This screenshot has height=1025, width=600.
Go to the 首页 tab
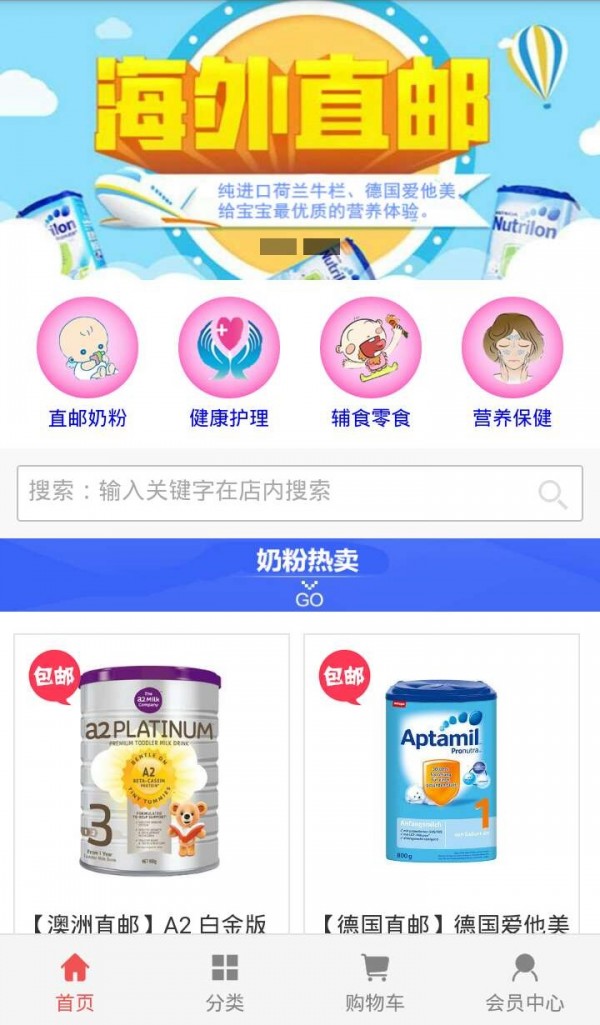click(75, 982)
